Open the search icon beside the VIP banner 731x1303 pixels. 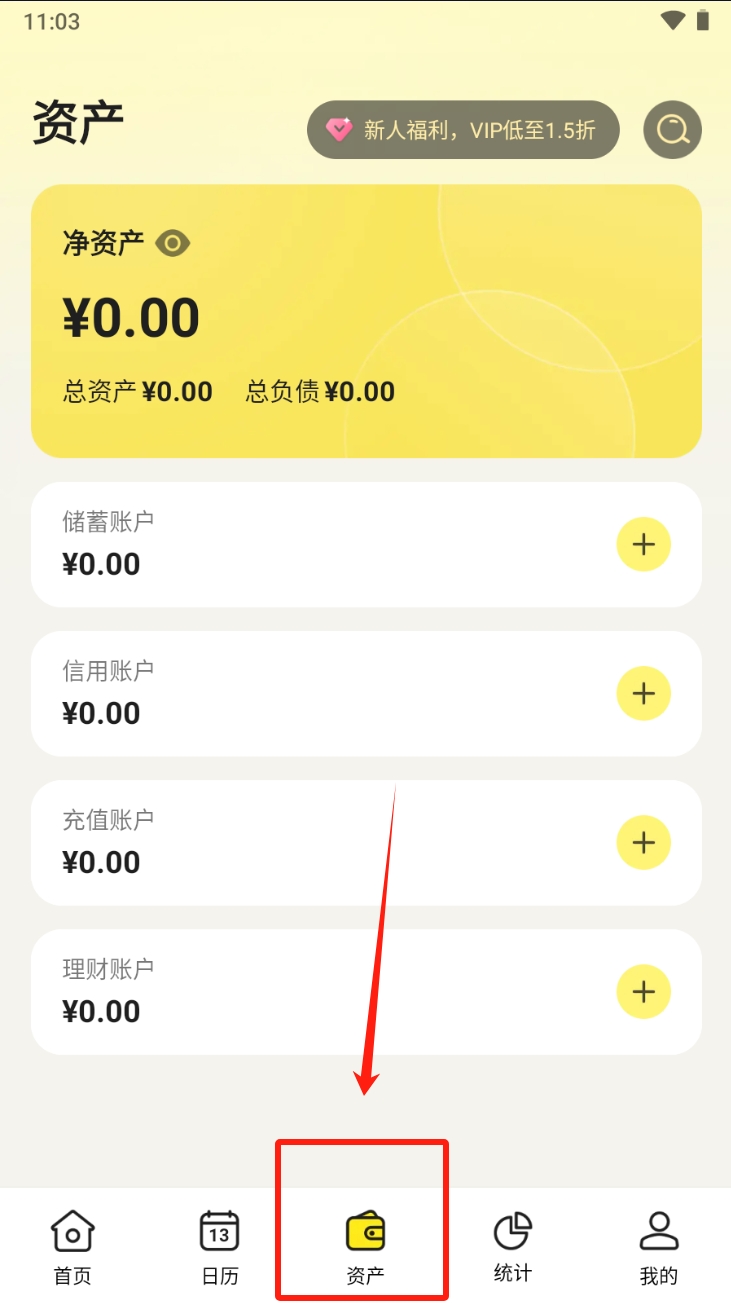(672, 130)
